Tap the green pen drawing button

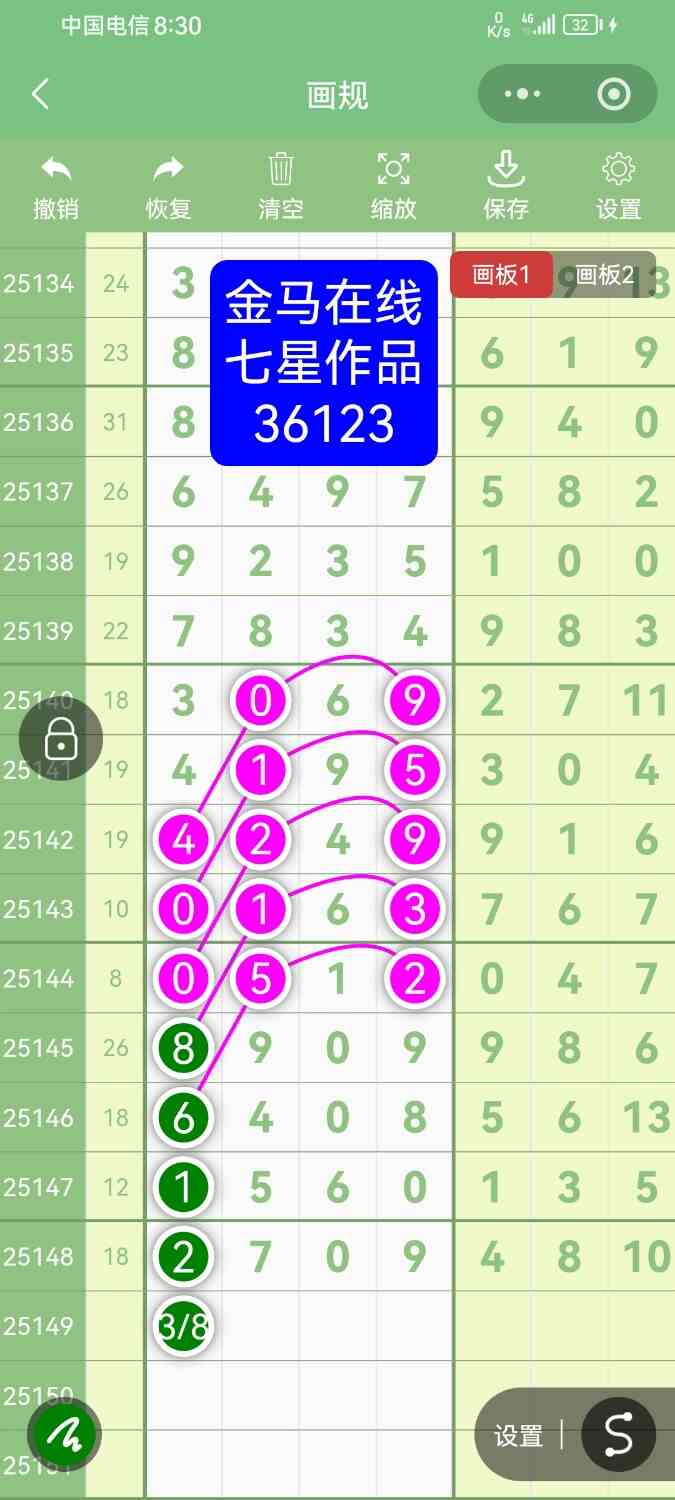click(x=65, y=1435)
